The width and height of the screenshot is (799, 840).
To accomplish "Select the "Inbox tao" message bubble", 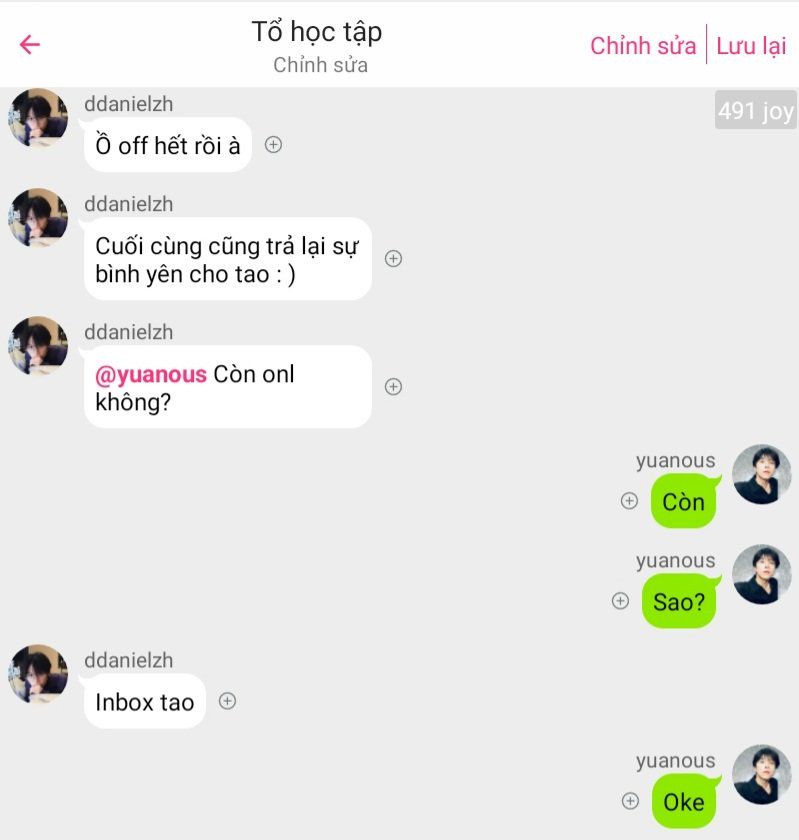I will pos(145,701).
